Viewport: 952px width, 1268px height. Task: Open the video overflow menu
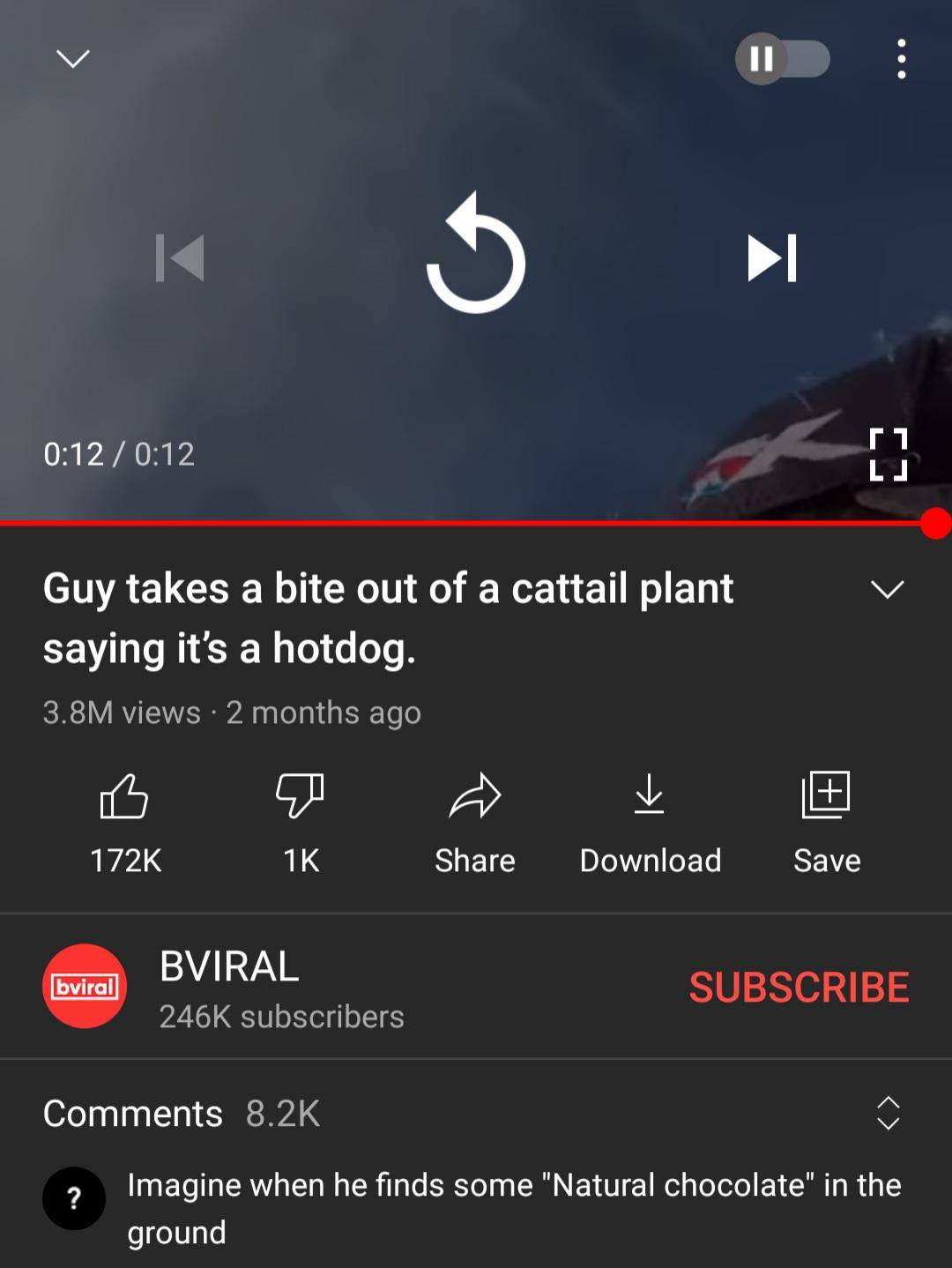901,59
